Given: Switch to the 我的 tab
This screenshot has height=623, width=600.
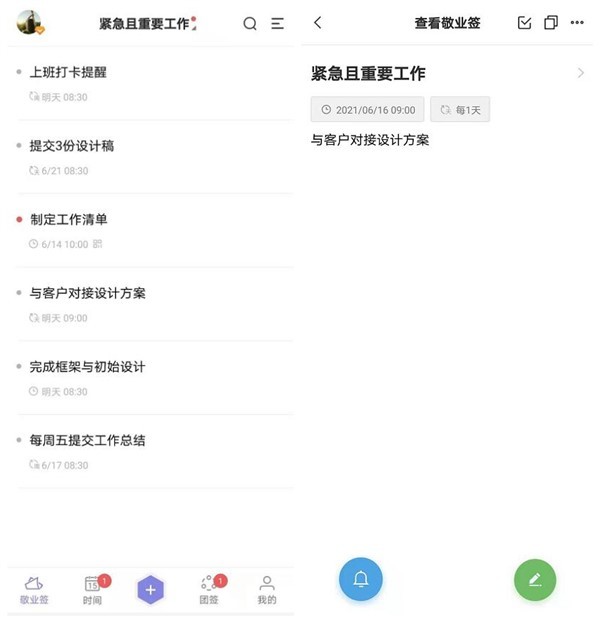Looking at the screenshot, I should 266,589.
